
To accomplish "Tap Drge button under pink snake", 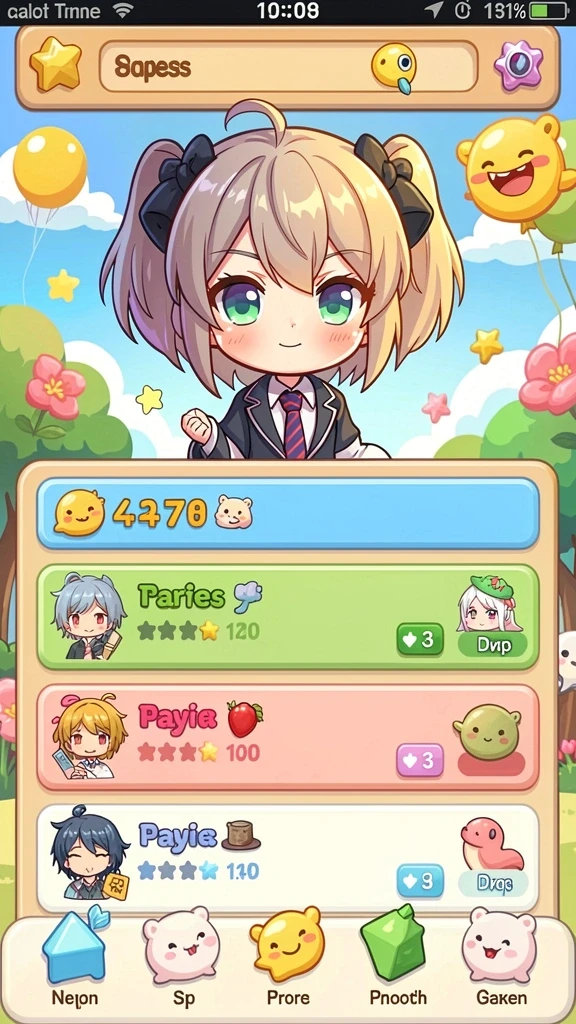I will pyautogui.click(x=494, y=884).
